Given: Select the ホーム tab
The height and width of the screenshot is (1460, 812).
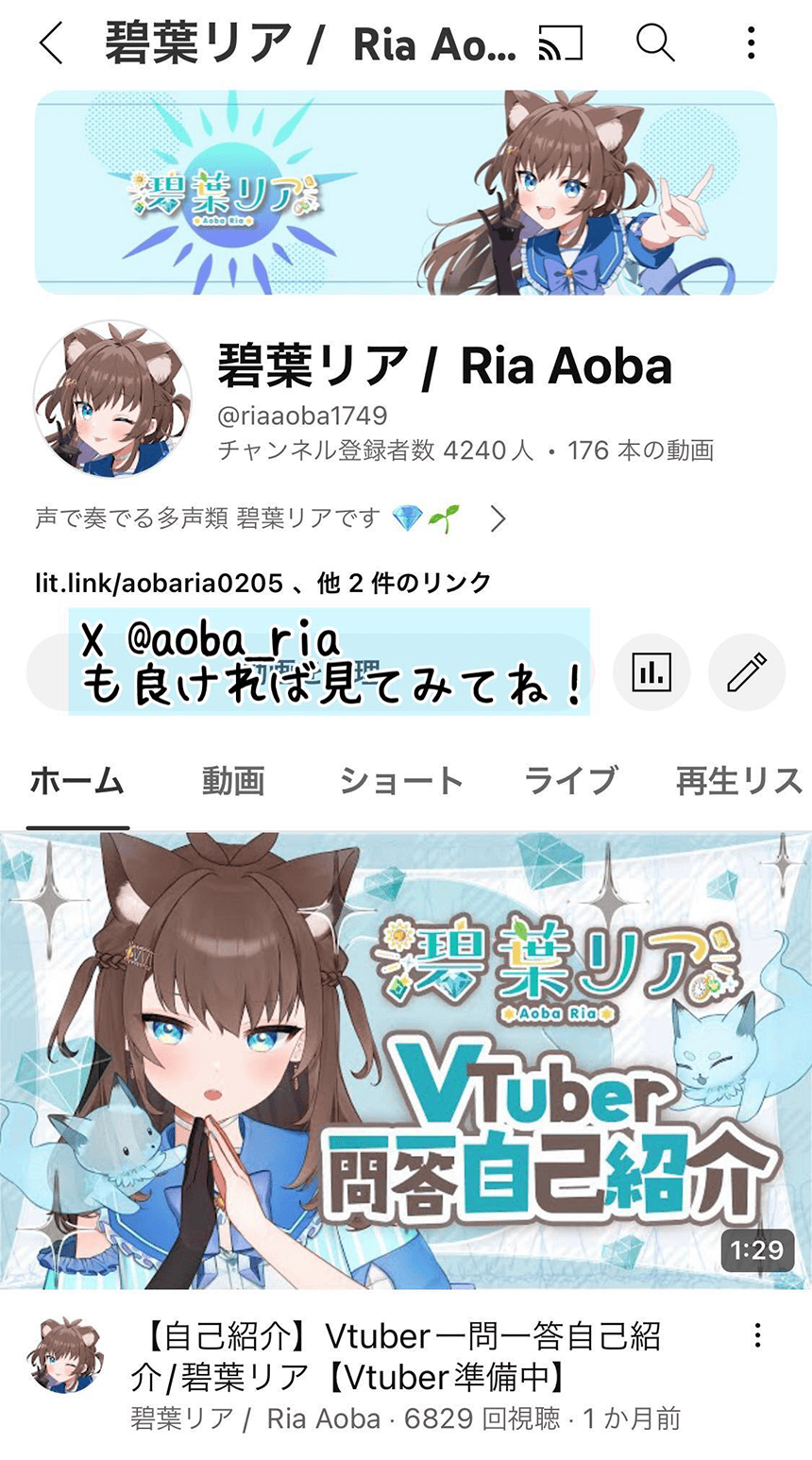Looking at the screenshot, I should 77,781.
